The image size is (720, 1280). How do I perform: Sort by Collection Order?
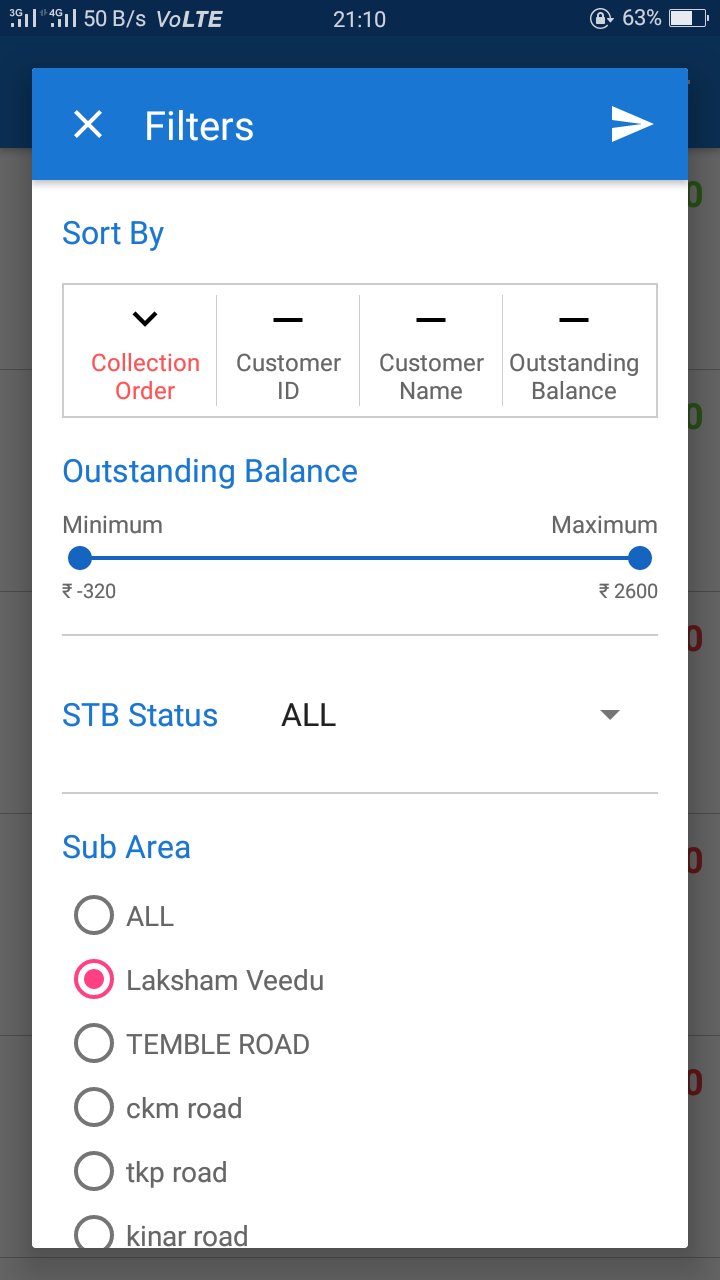(145, 352)
